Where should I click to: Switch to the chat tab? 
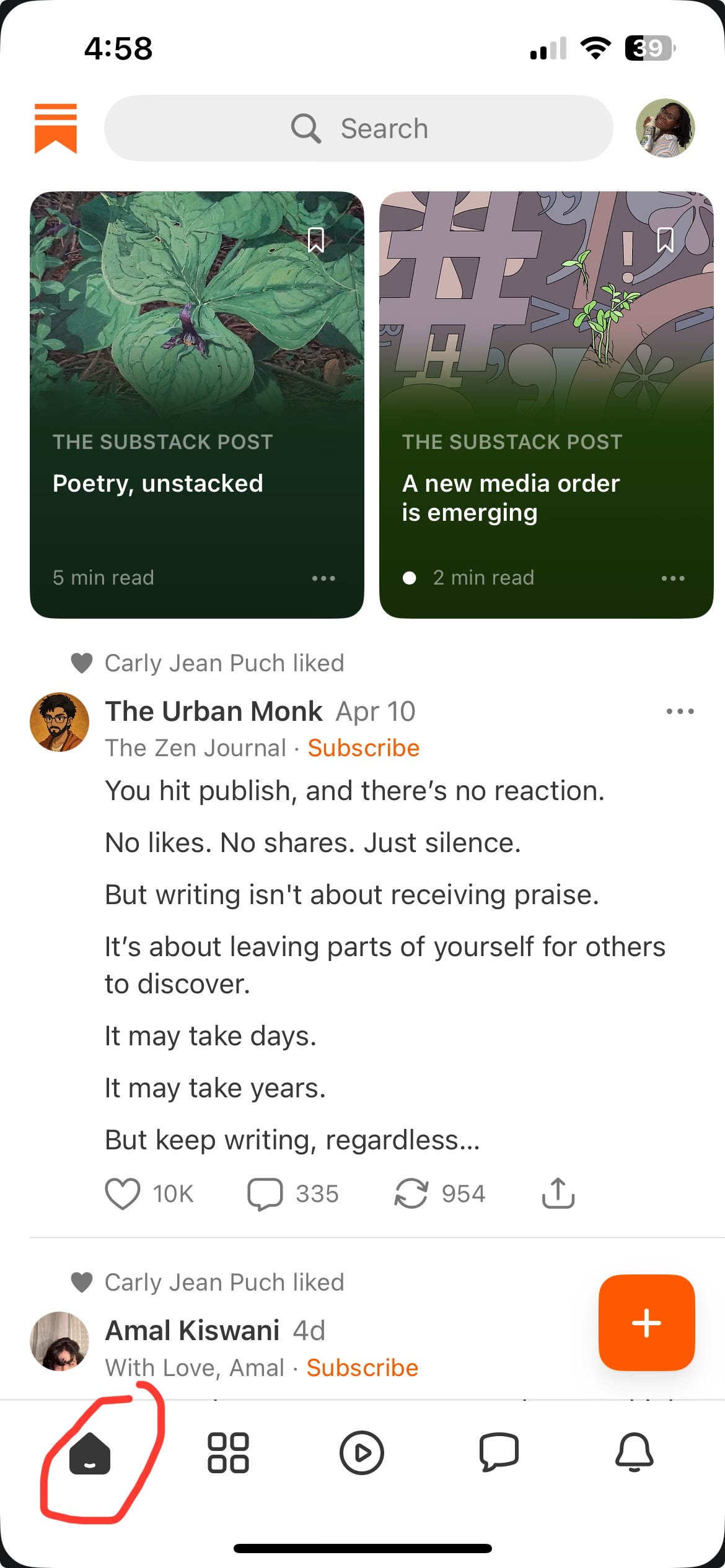499,1452
